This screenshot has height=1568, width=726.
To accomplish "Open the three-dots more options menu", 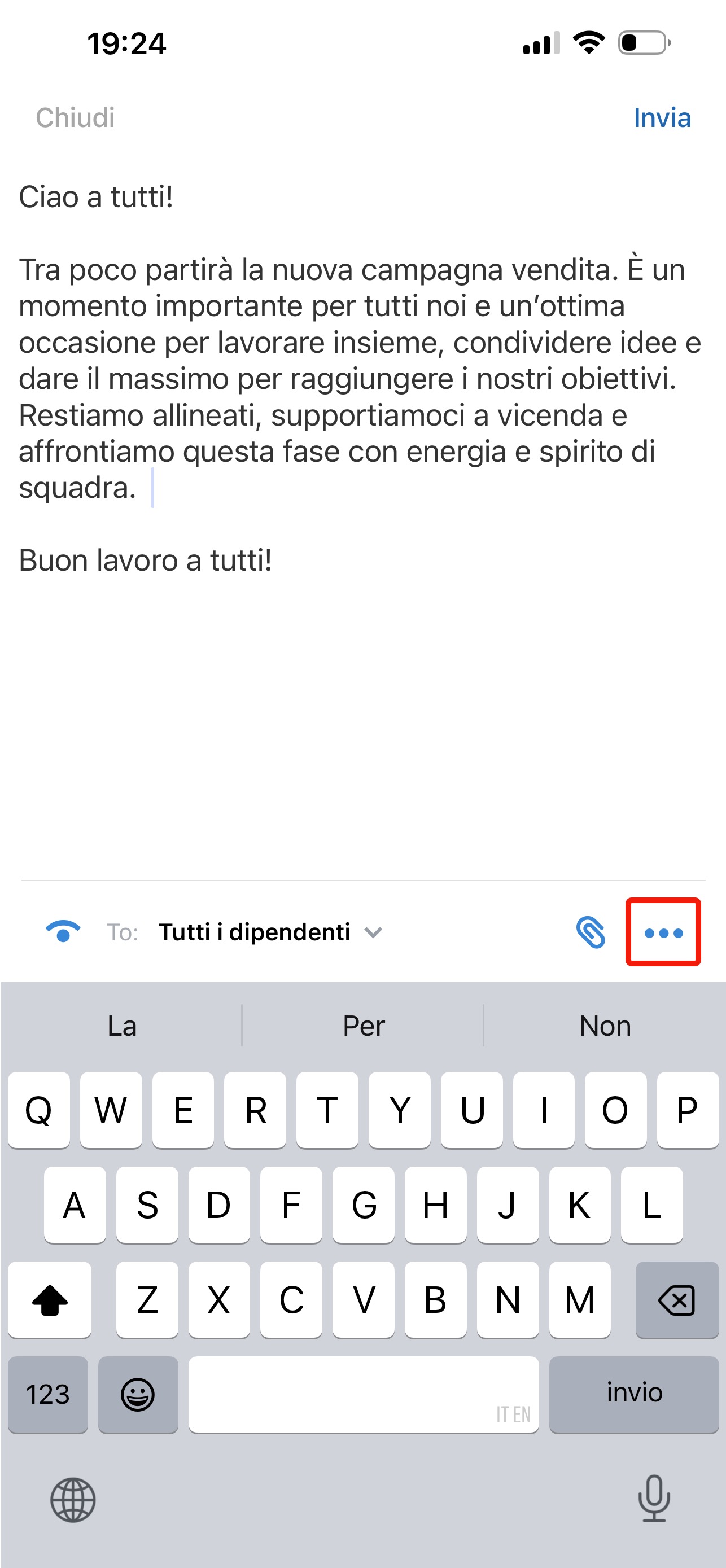I will (x=663, y=932).
